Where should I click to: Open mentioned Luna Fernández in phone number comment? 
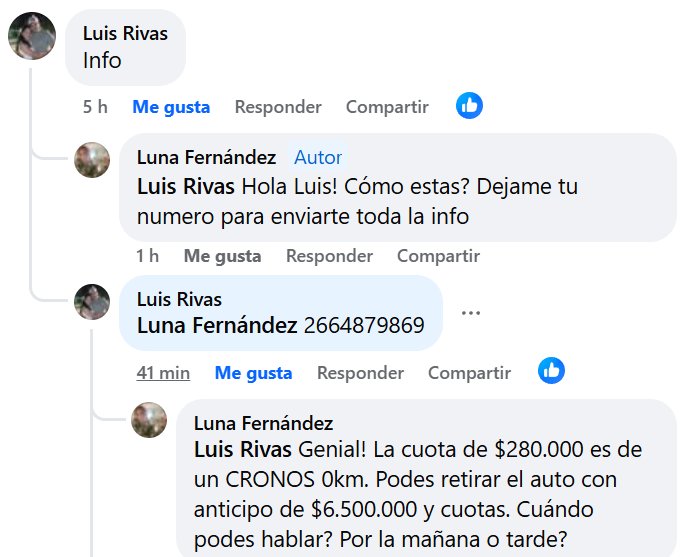[217, 325]
